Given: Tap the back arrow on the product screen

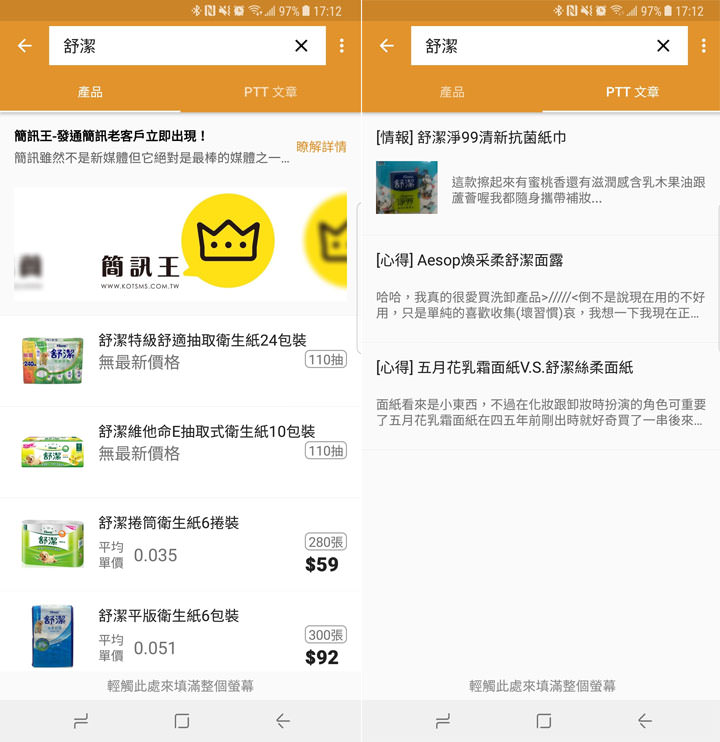Looking at the screenshot, I should (x=24, y=46).
